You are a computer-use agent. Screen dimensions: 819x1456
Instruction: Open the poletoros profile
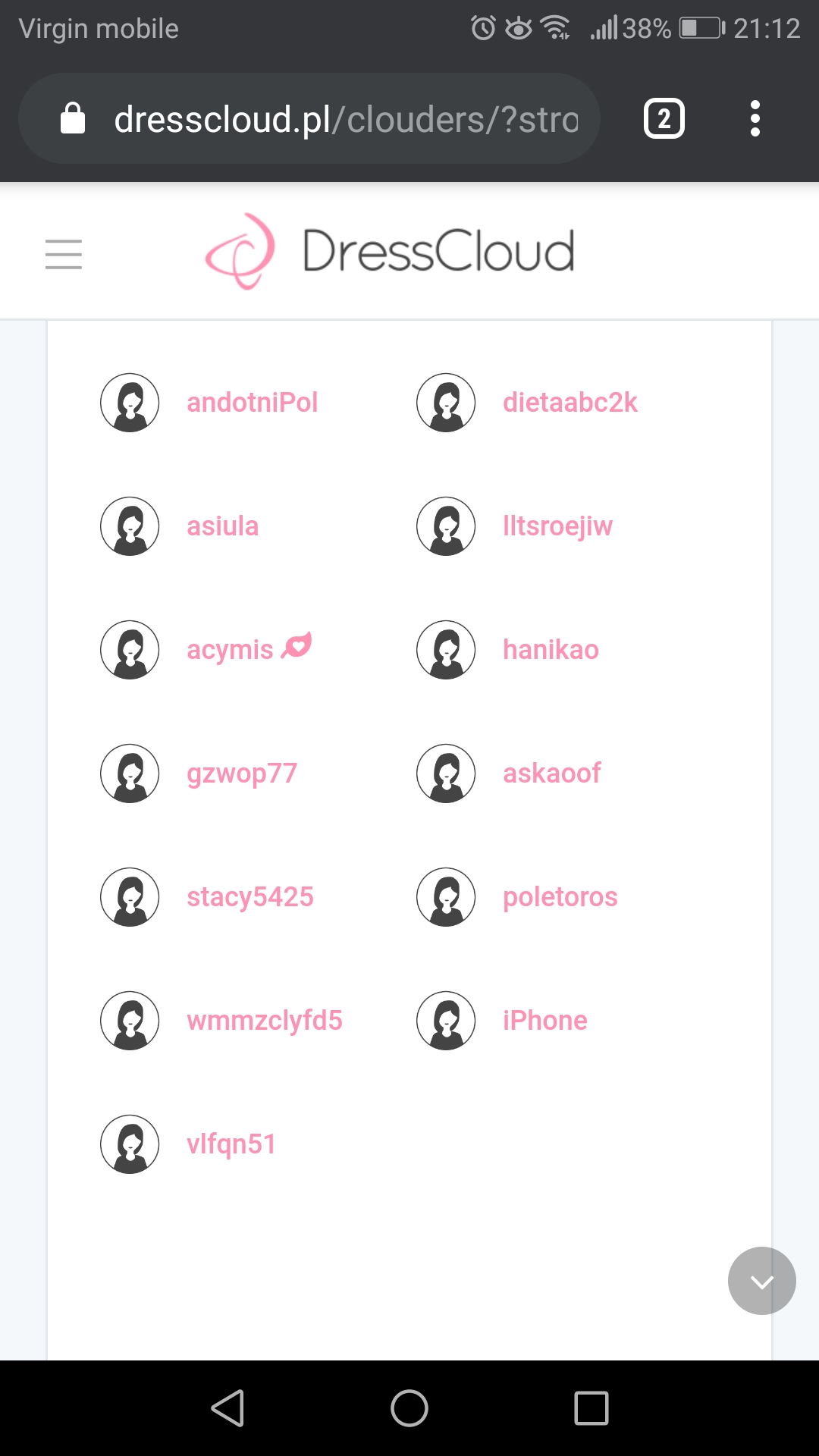pos(560,897)
